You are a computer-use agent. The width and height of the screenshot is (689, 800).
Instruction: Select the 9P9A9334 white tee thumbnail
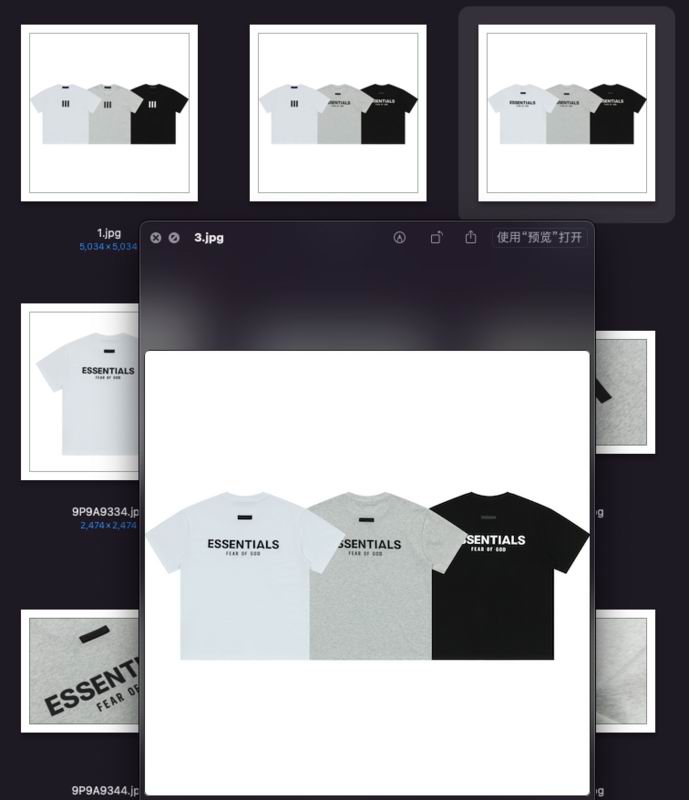tap(80, 392)
